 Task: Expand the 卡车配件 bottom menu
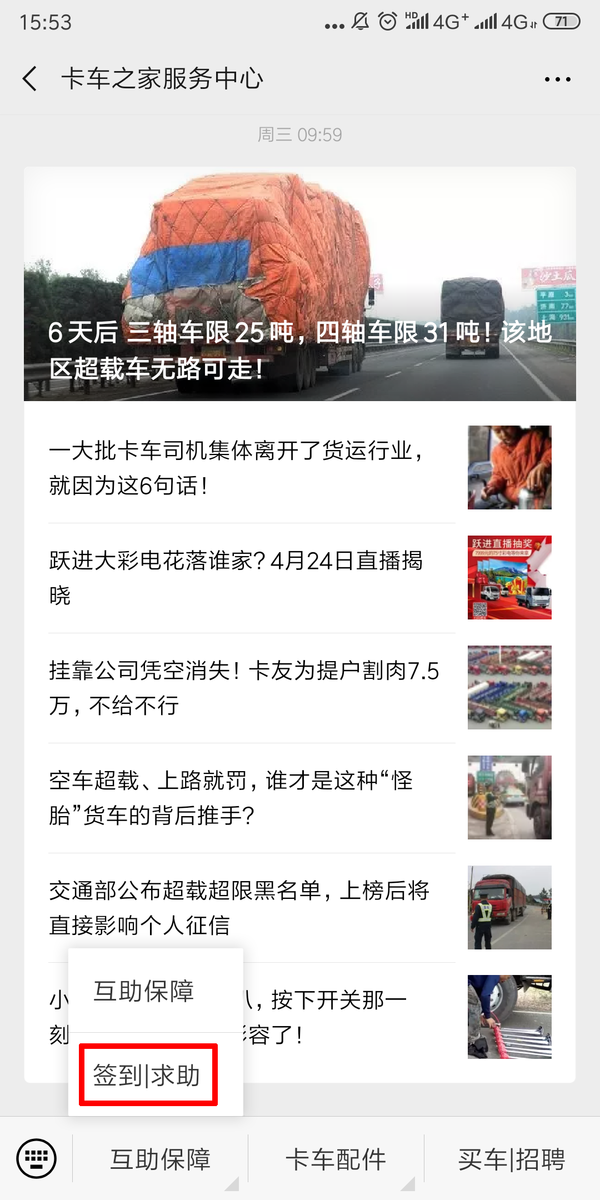click(336, 1160)
